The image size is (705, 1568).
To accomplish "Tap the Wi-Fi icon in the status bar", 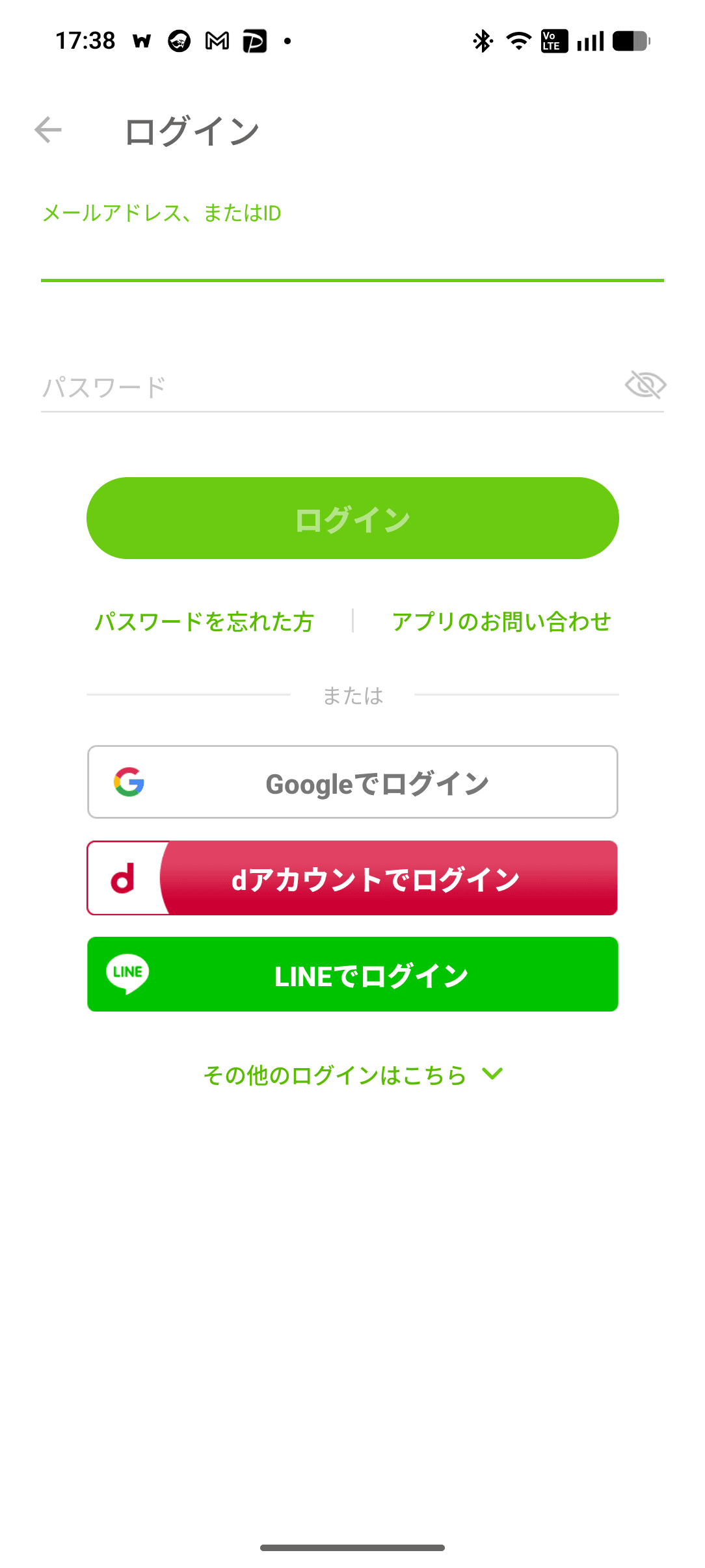I will 518,41.
